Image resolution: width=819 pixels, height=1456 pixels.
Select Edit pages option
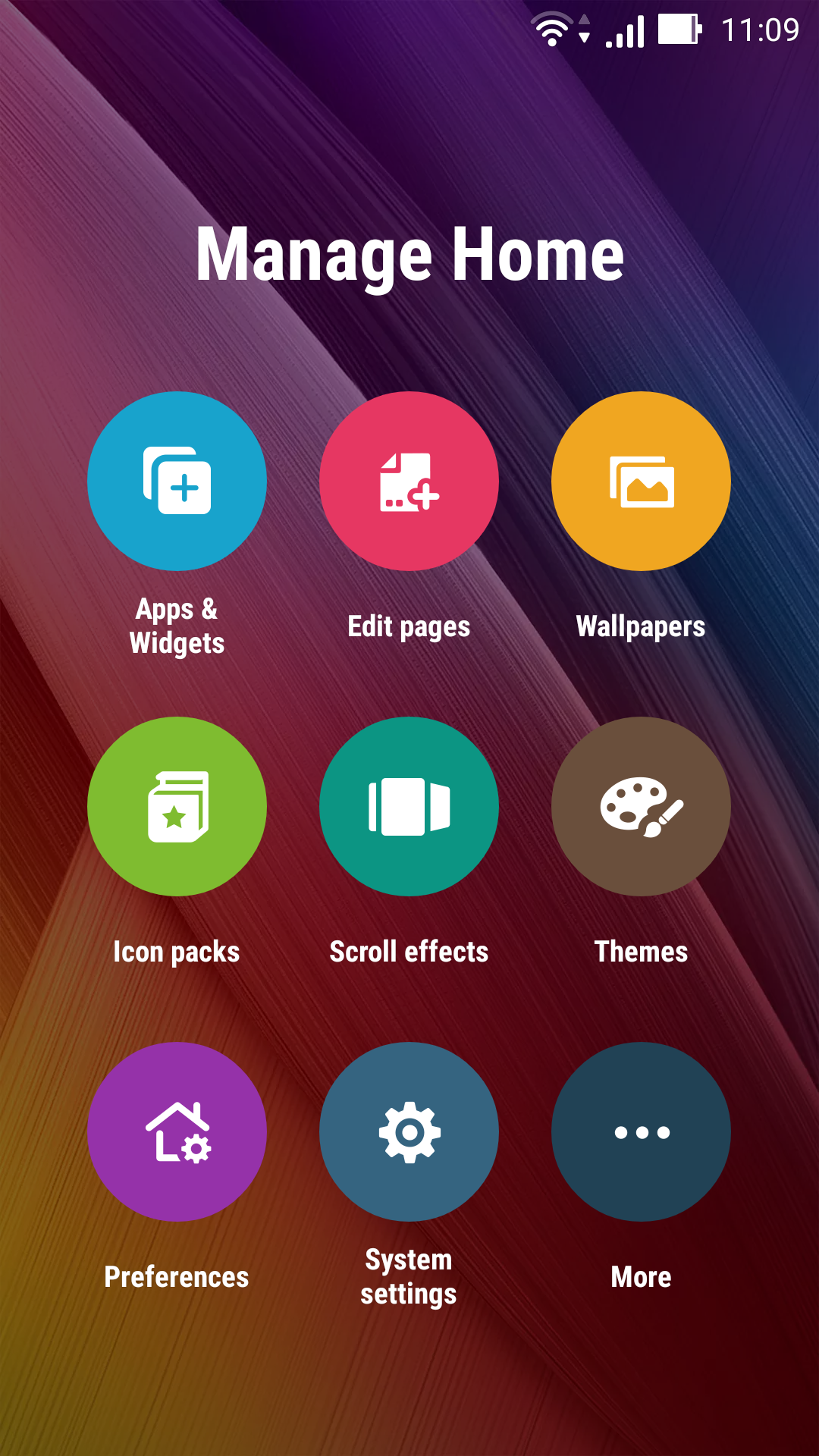click(409, 481)
